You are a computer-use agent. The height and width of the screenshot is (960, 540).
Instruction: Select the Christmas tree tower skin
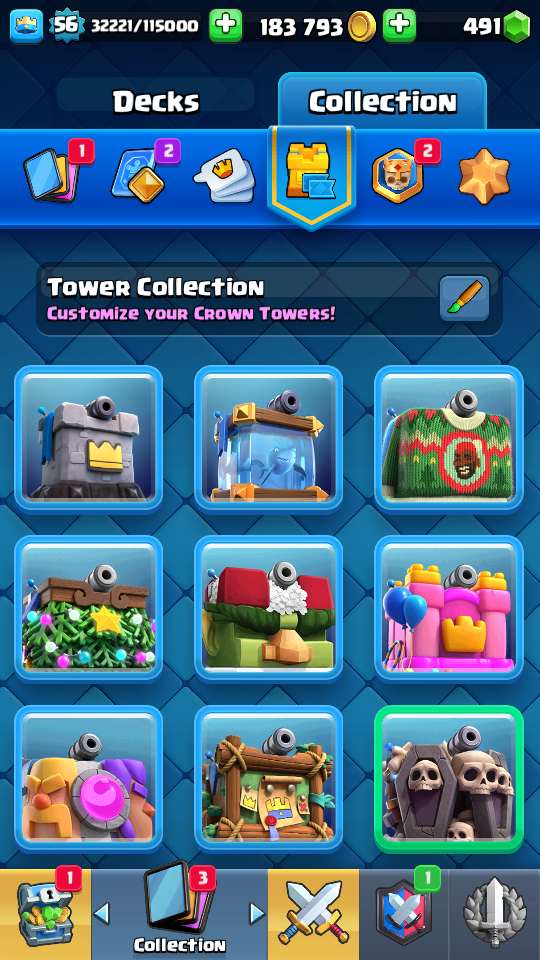(x=89, y=609)
